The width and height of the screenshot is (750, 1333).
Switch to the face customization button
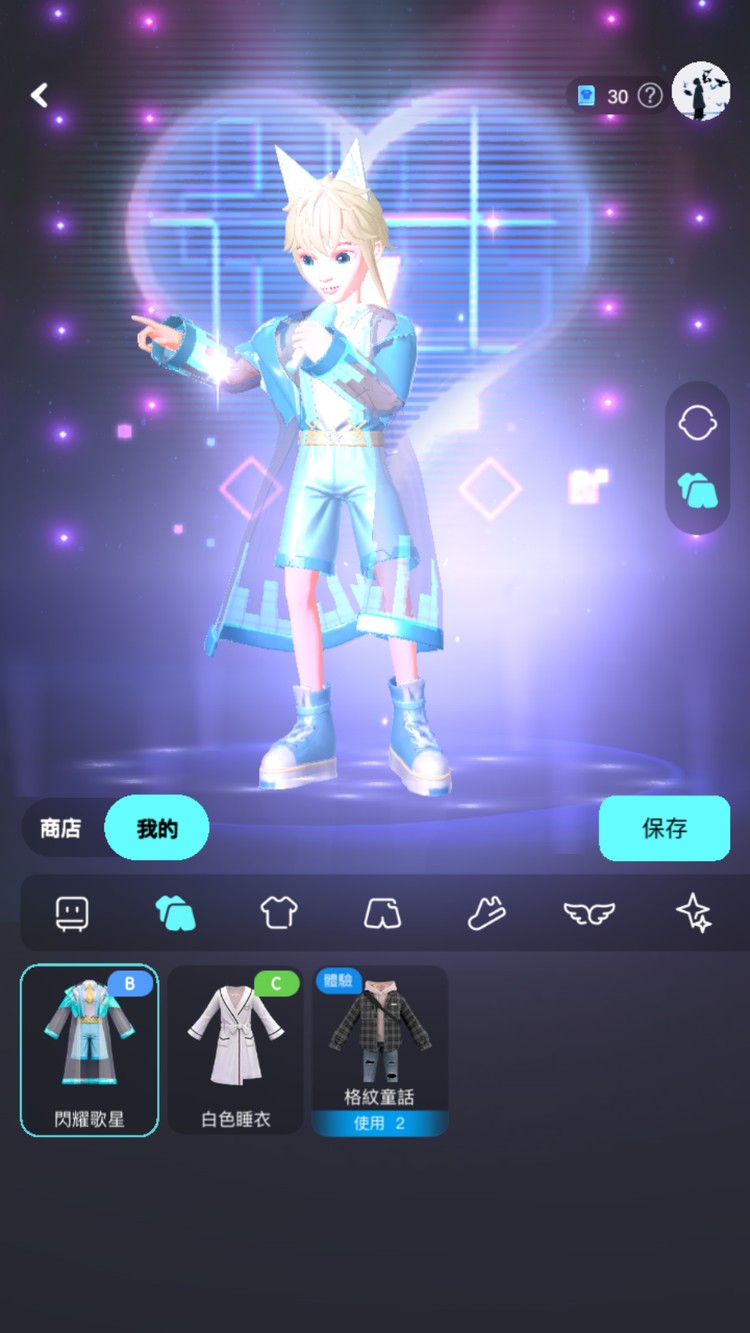pyautogui.click(x=697, y=424)
